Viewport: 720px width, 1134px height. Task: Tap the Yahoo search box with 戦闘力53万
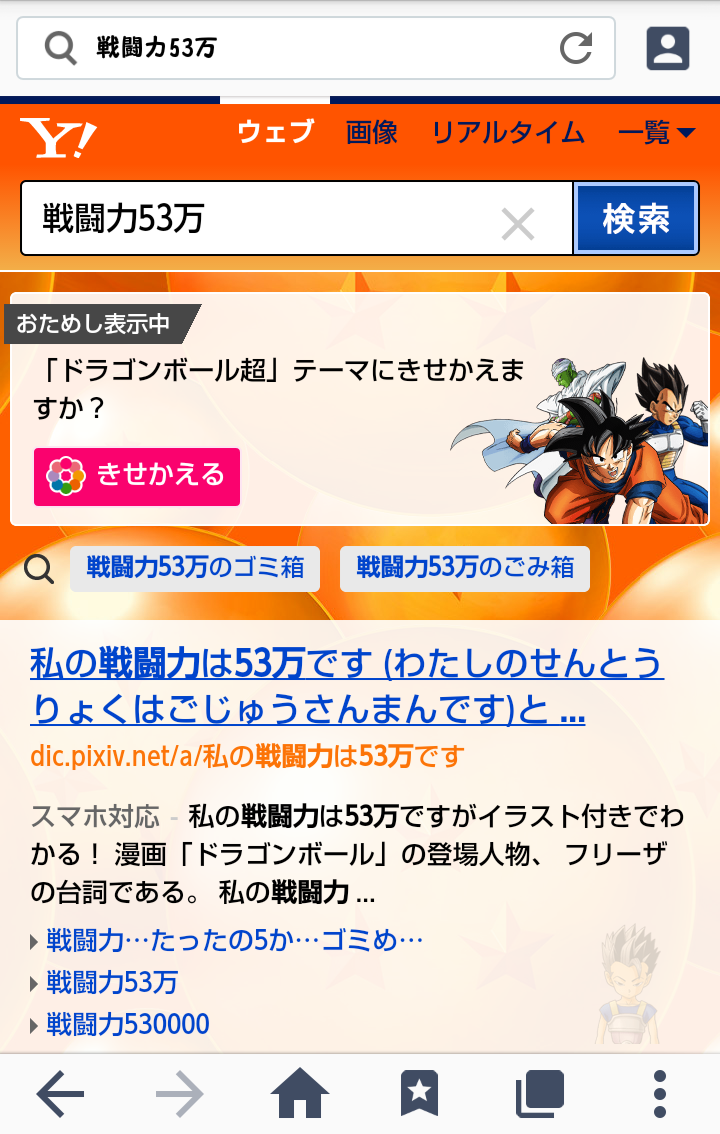[x=260, y=219]
